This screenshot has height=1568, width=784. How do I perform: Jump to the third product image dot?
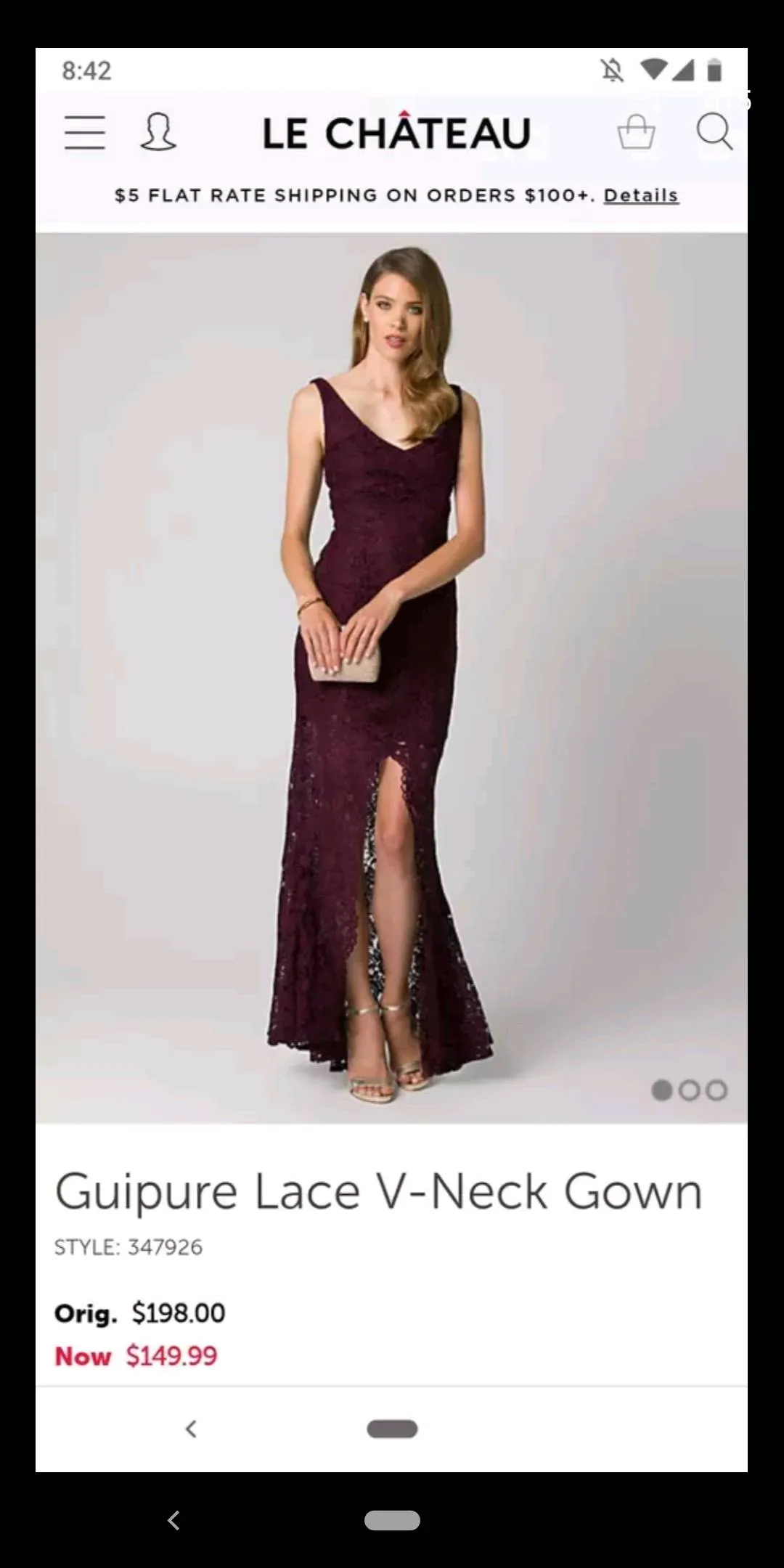(x=717, y=1090)
